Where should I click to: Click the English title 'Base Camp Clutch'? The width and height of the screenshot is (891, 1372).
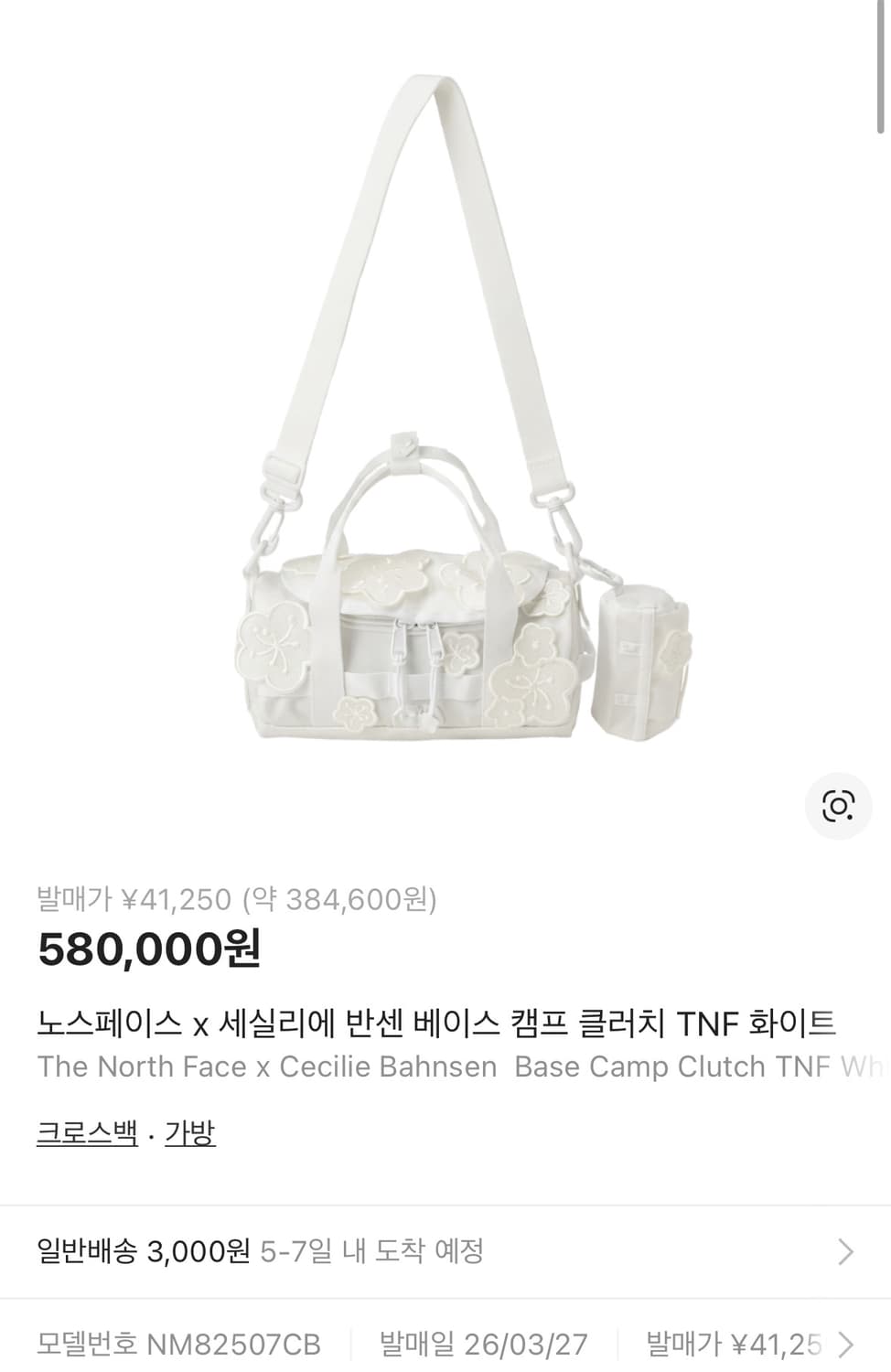pos(439,1067)
